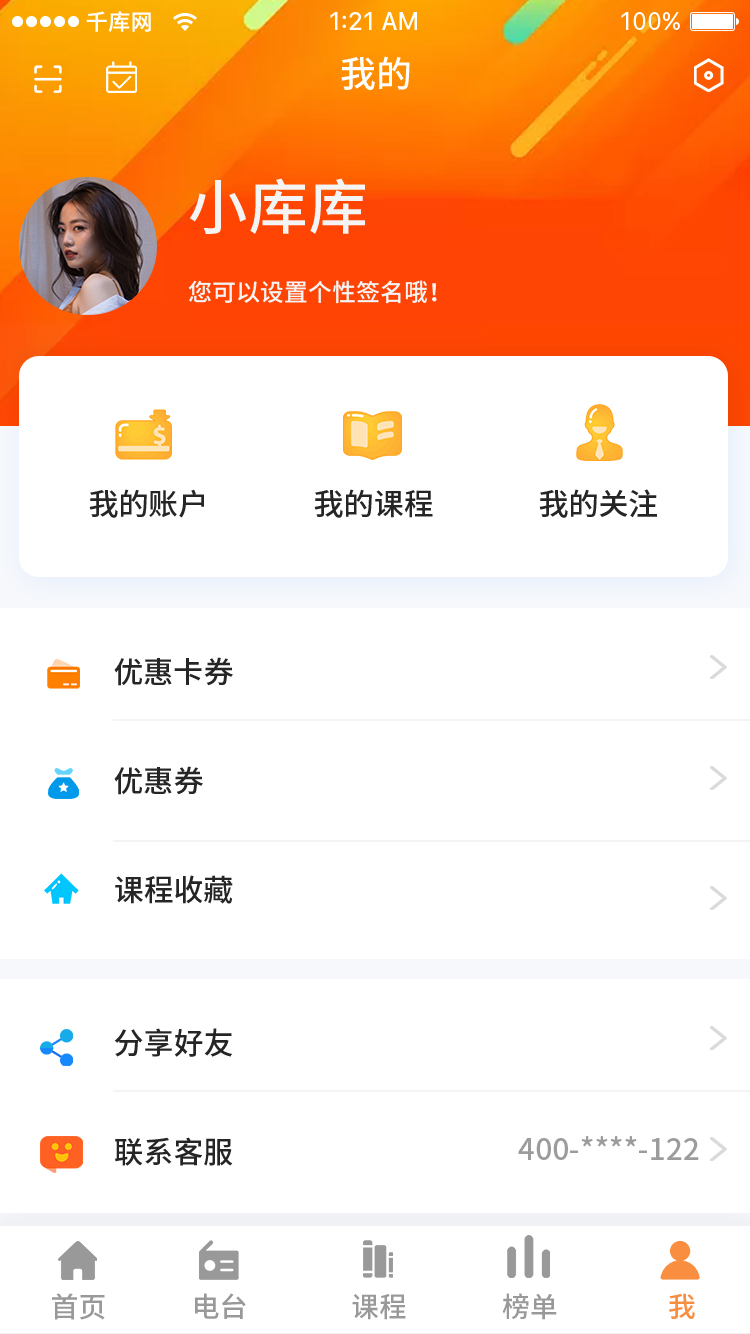Open 我的课程

coord(373,464)
